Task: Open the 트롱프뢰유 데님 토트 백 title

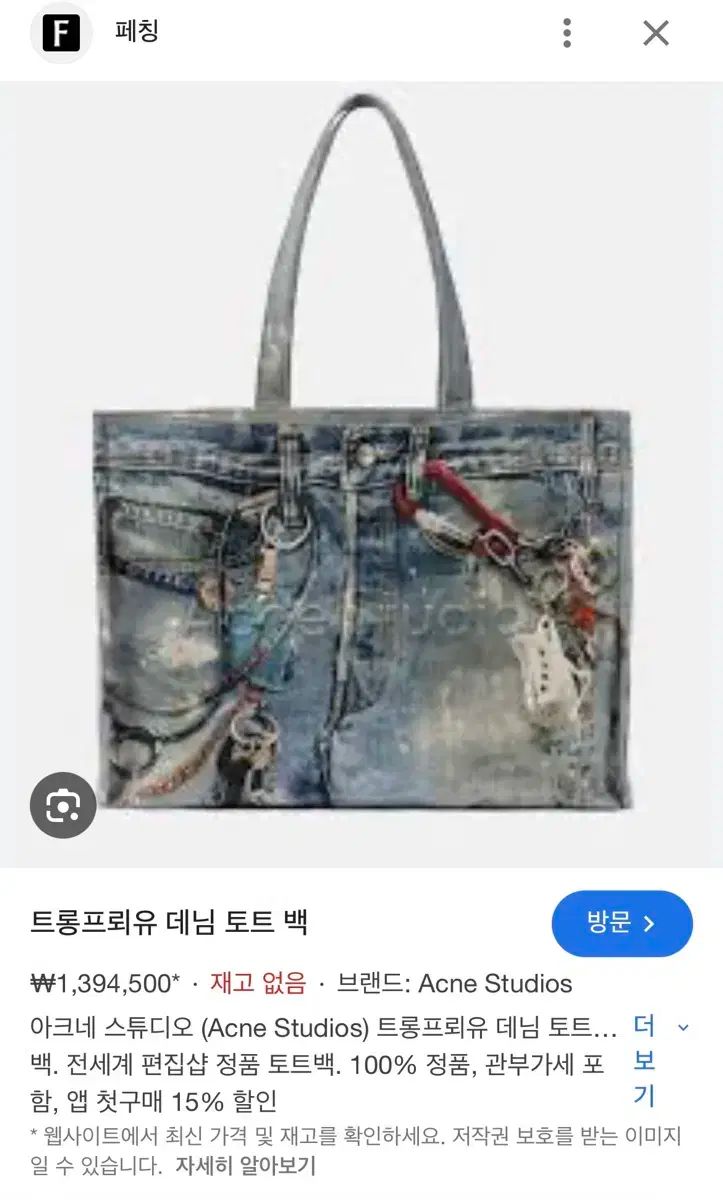Action: click(x=168, y=922)
